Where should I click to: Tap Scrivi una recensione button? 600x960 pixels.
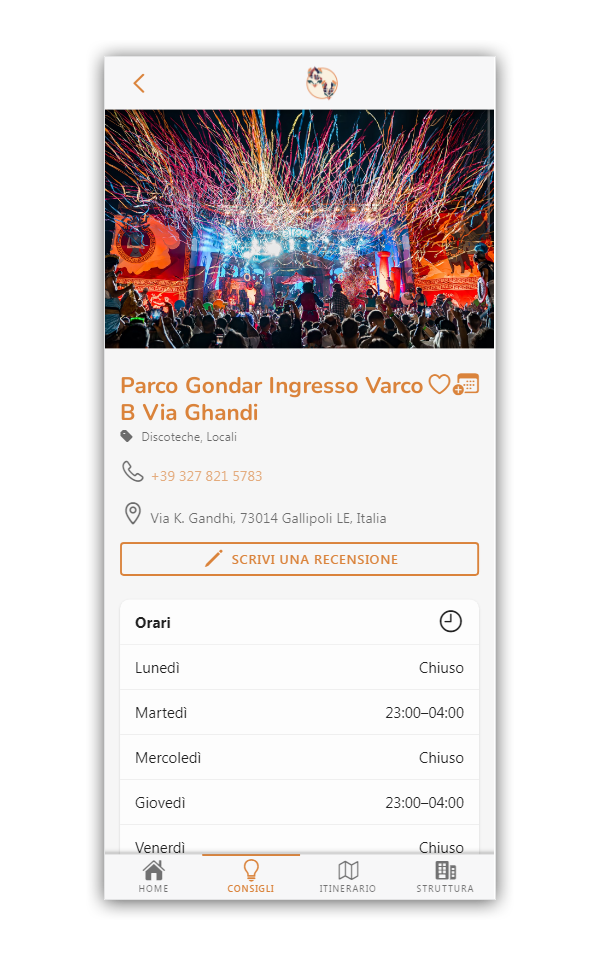point(299,559)
